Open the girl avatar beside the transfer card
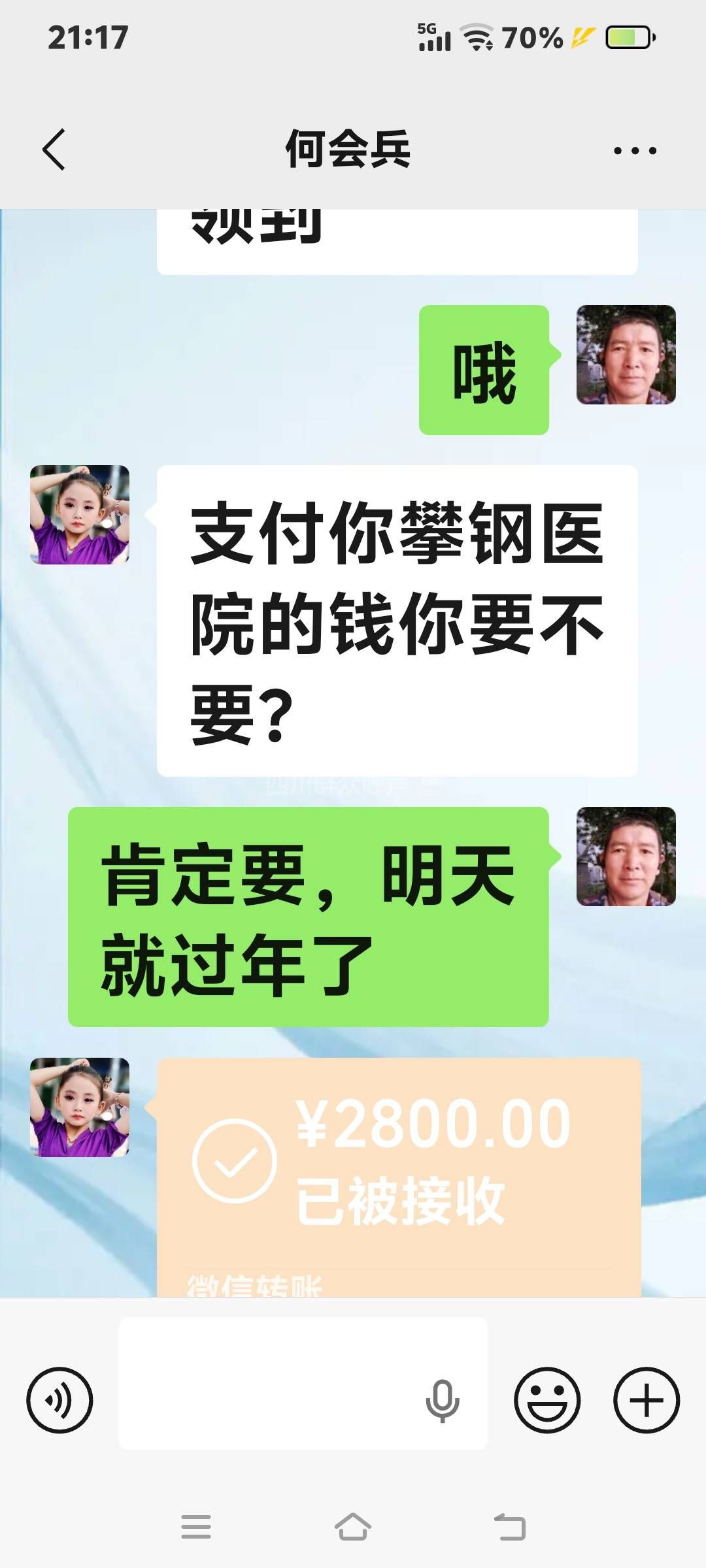This screenshot has width=706, height=1568. pyautogui.click(x=80, y=1107)
